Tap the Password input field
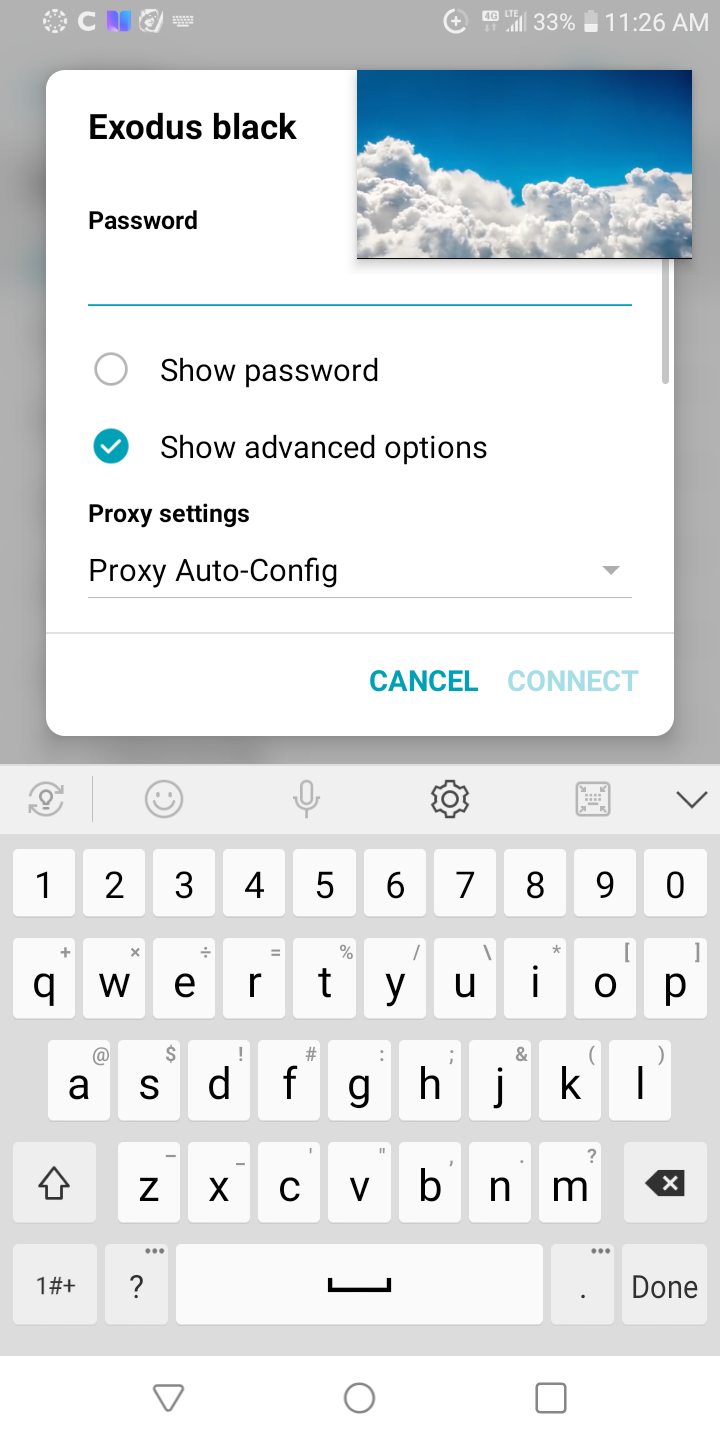This screenshot has width=720, height=1440. (360, 280)
